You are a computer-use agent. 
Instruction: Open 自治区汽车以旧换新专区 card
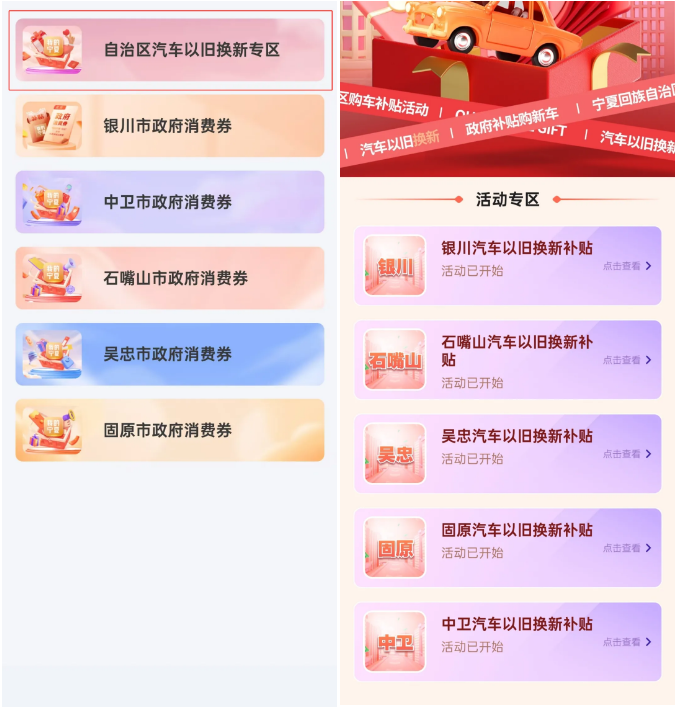tap(170, 50)
